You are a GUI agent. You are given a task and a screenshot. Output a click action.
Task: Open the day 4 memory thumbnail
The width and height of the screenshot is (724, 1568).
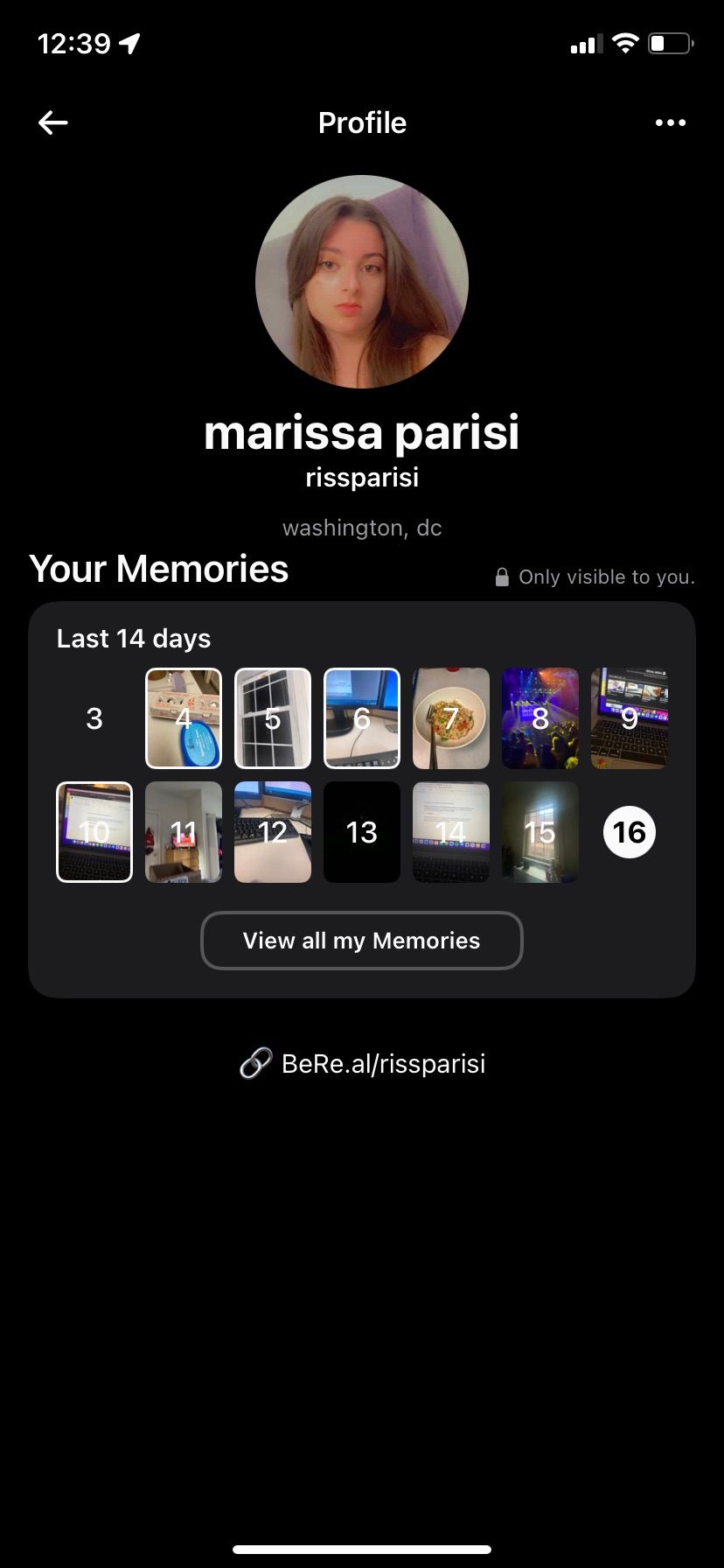coord(183,717)
